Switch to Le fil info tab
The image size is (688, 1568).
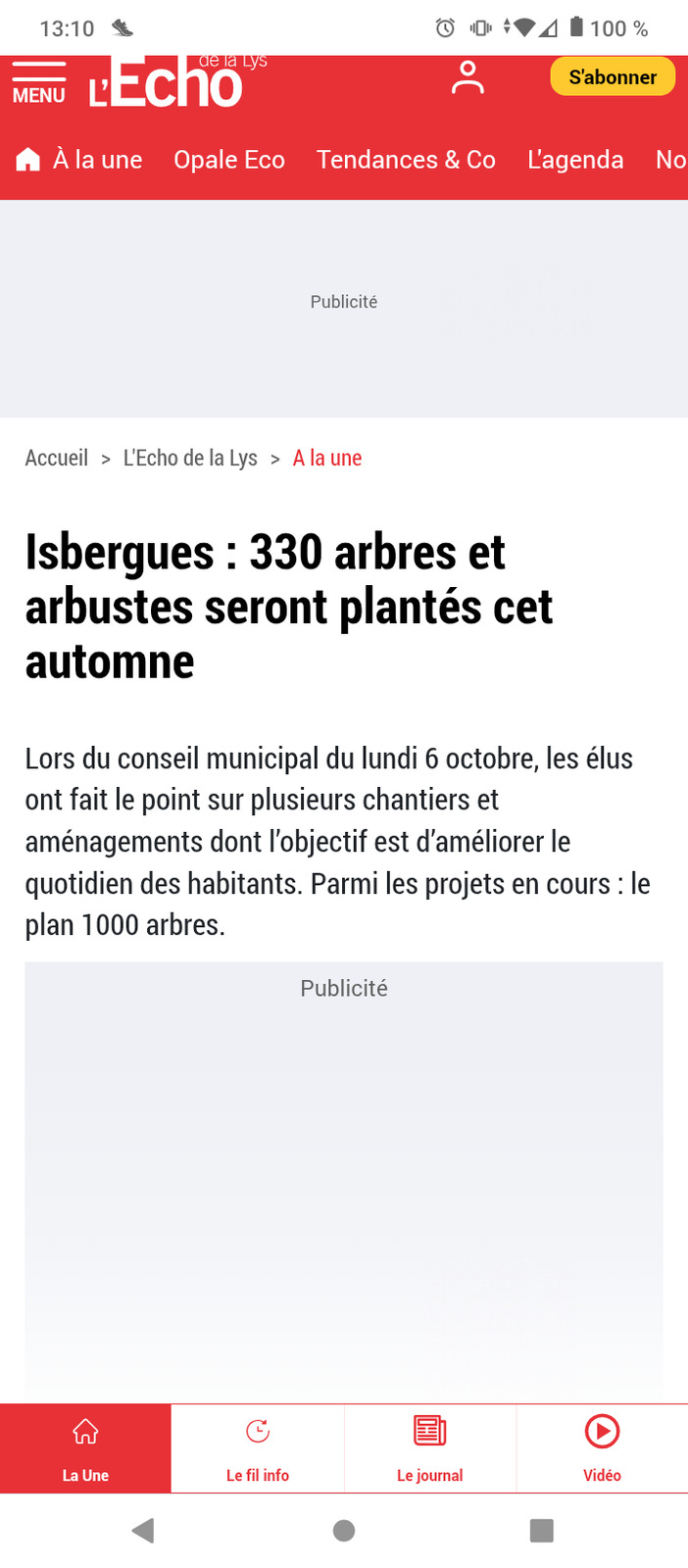point(258,1448)
